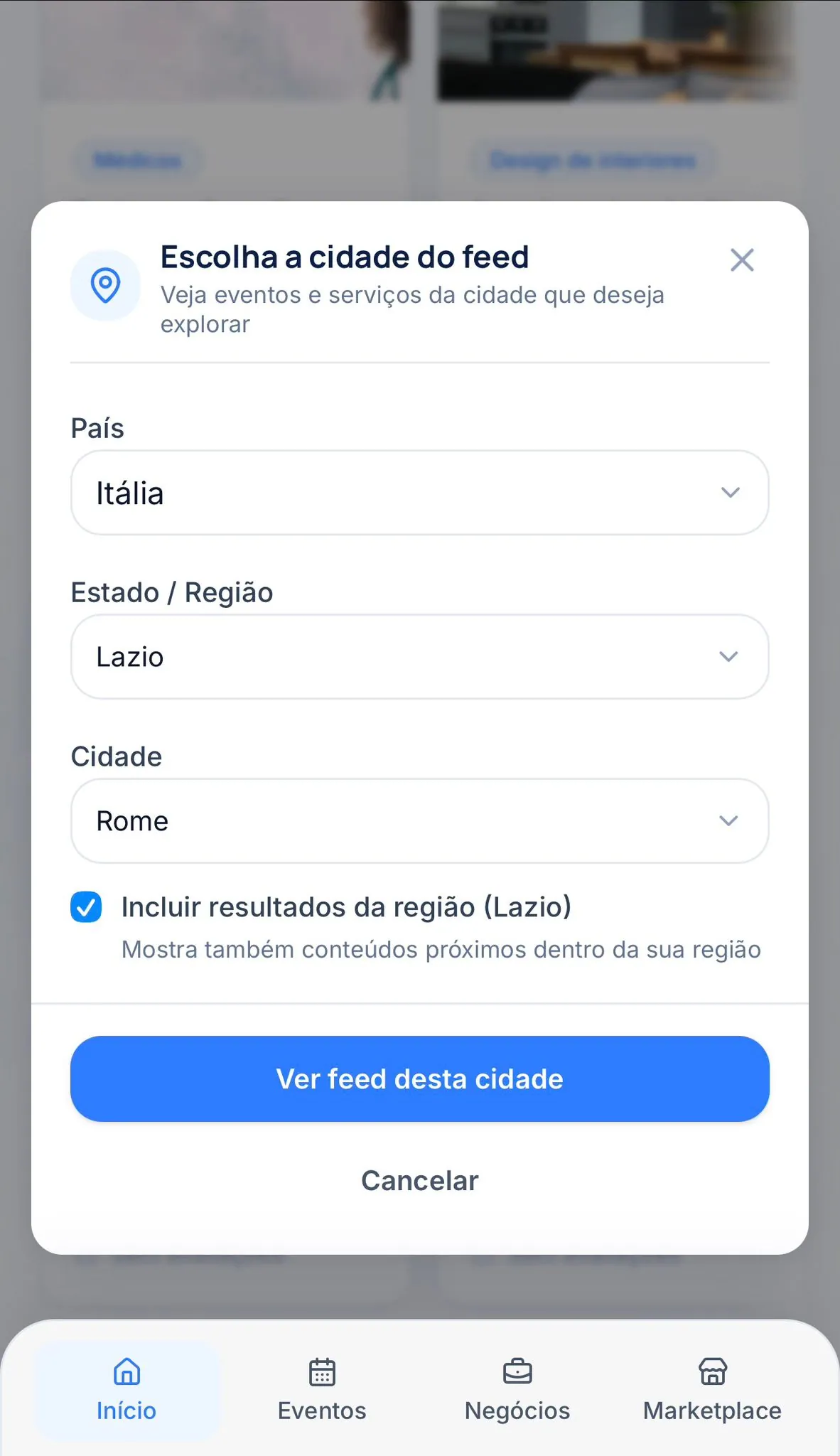The width and height of the screenshot is (840, 1456).
Task: Open the Cidade dropdown showing Rome
Action: (419, 820)
